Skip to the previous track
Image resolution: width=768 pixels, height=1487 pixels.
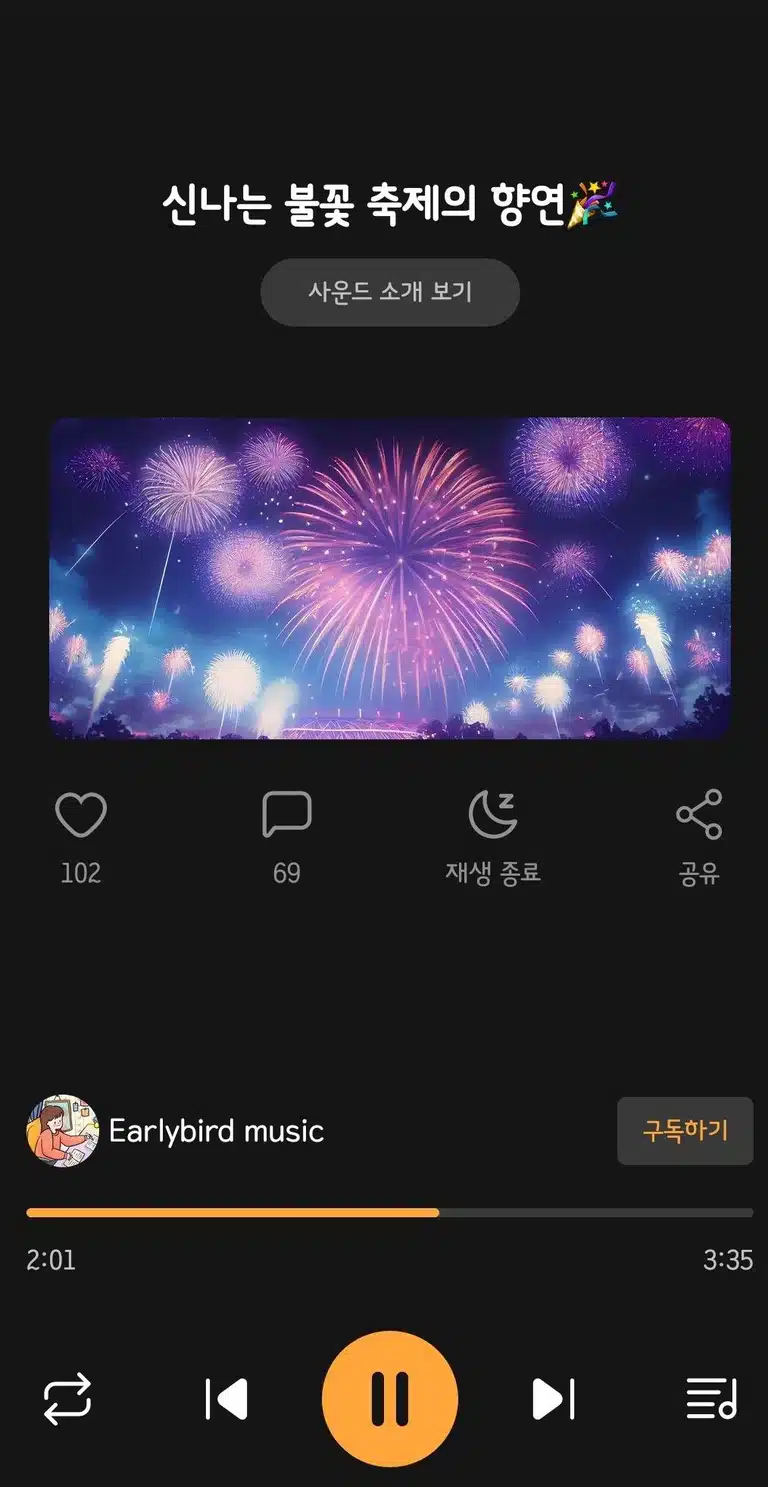coord(226,1398)
